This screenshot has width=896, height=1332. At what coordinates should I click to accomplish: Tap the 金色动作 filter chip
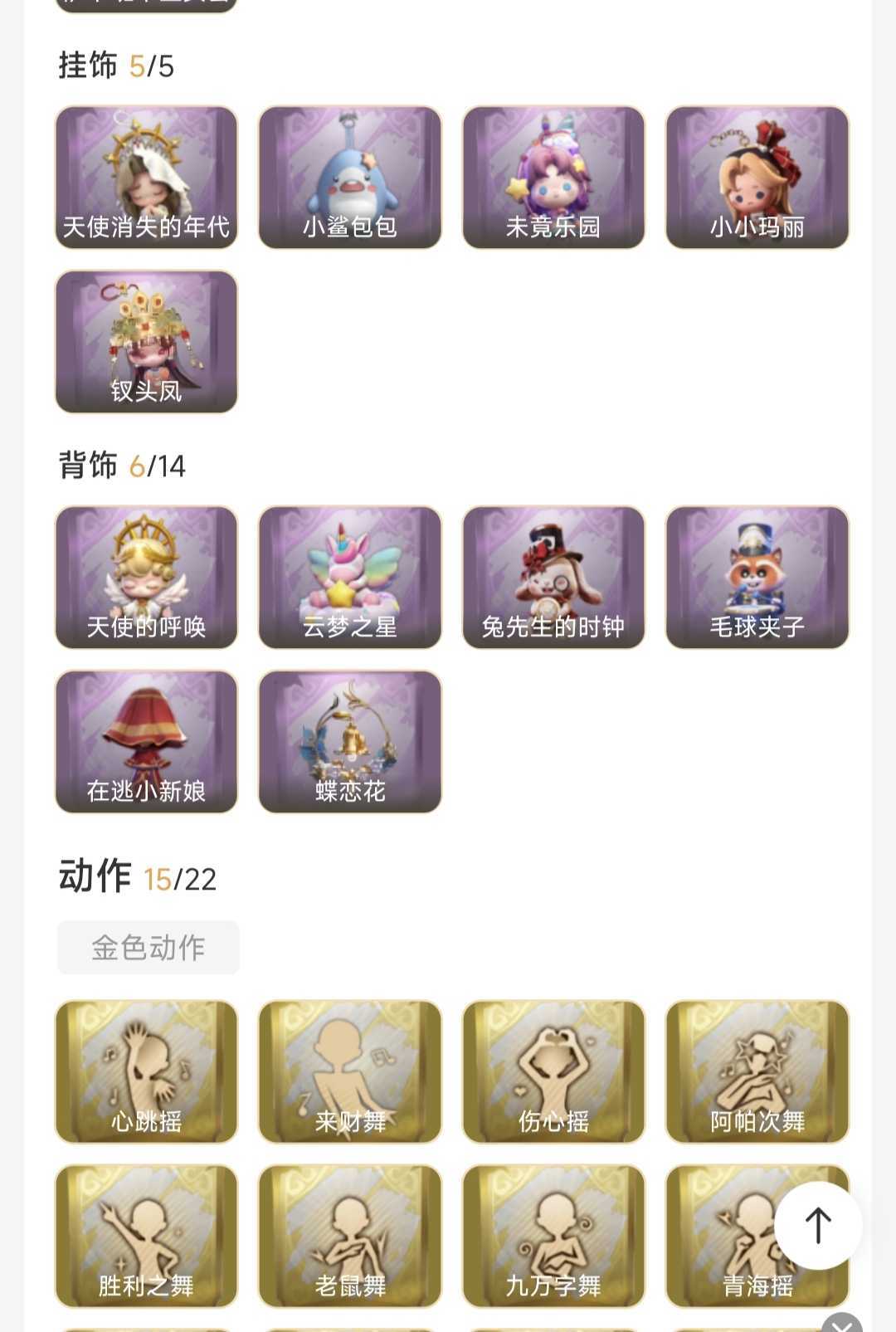pyautogui.click(x=149, y=947)
